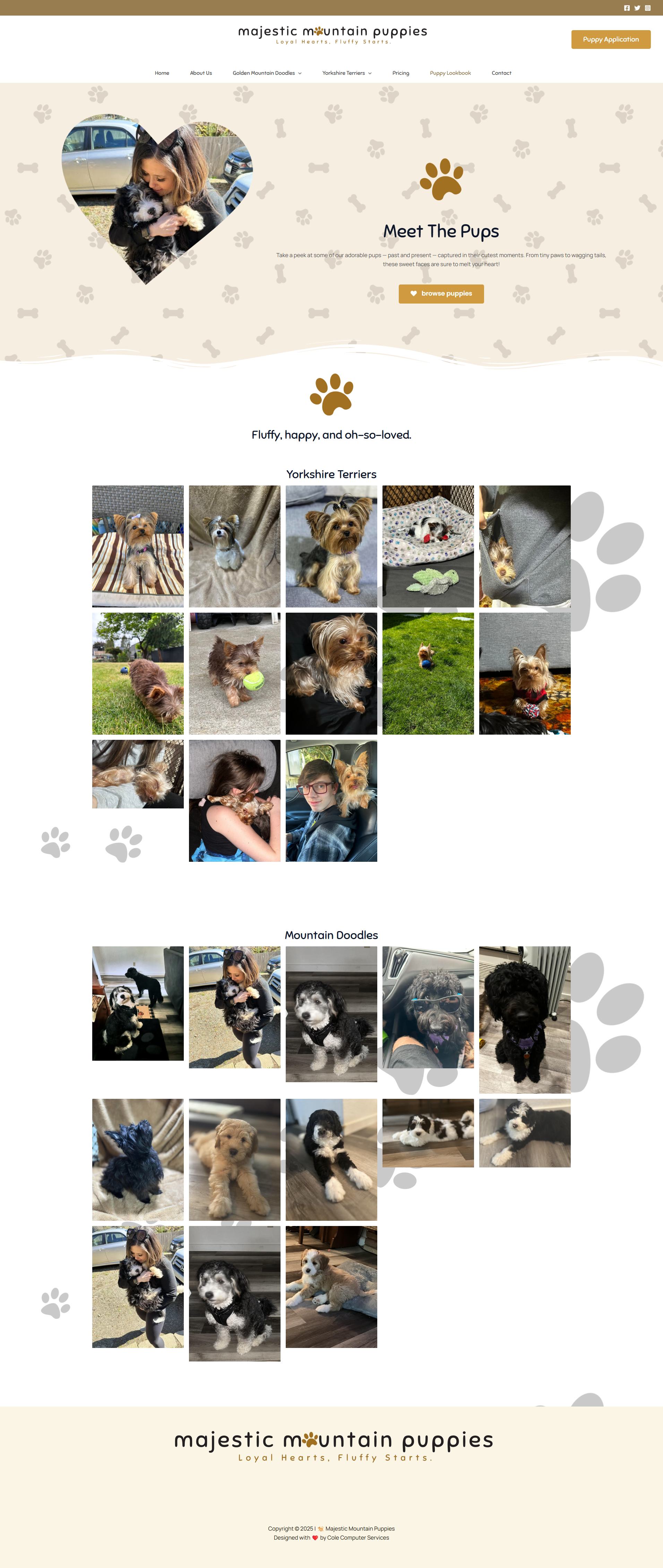The height and width of the screenshot is (1568, 663).
Task: Open the Yorkie on striped blanket photo
Action: pyautogui.click(x=138, y=546)
